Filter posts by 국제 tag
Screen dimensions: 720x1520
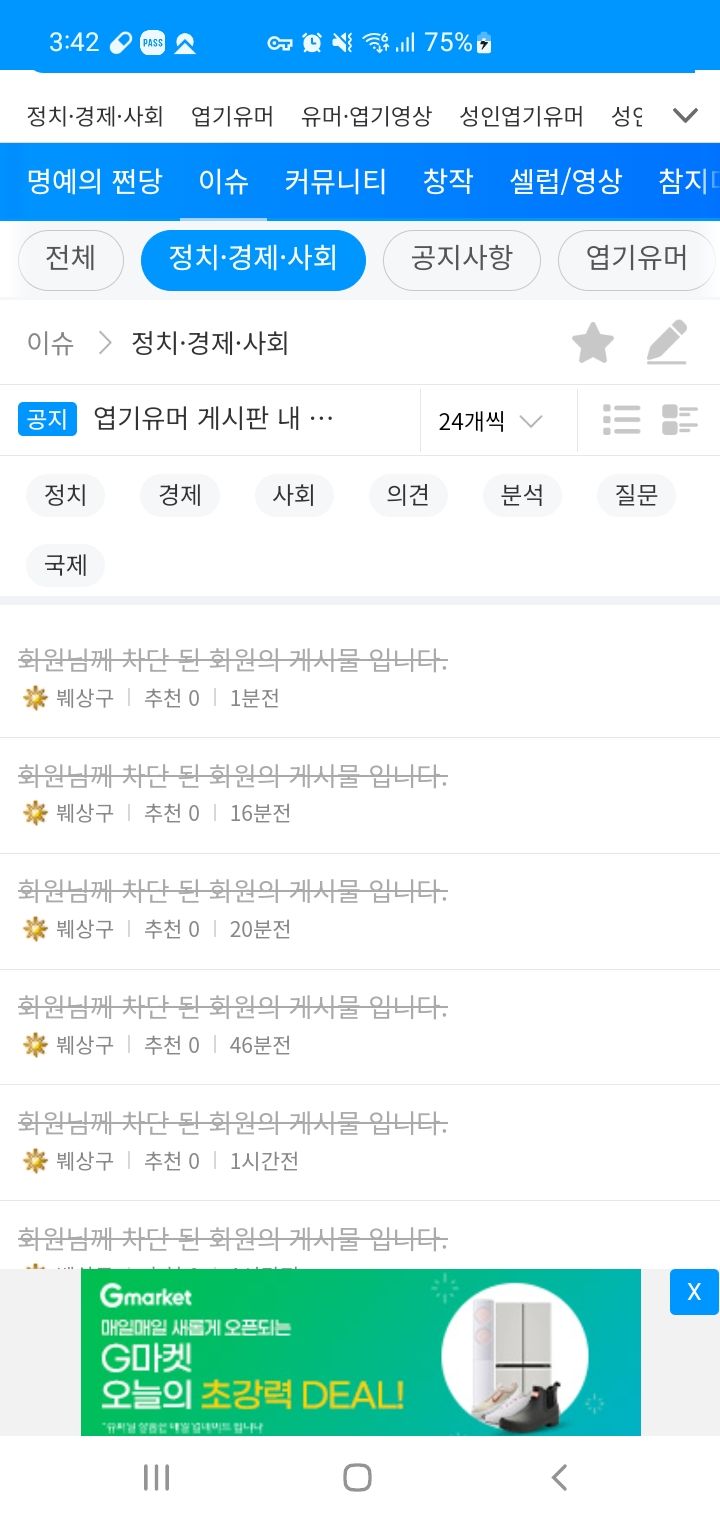pos(66,565)
